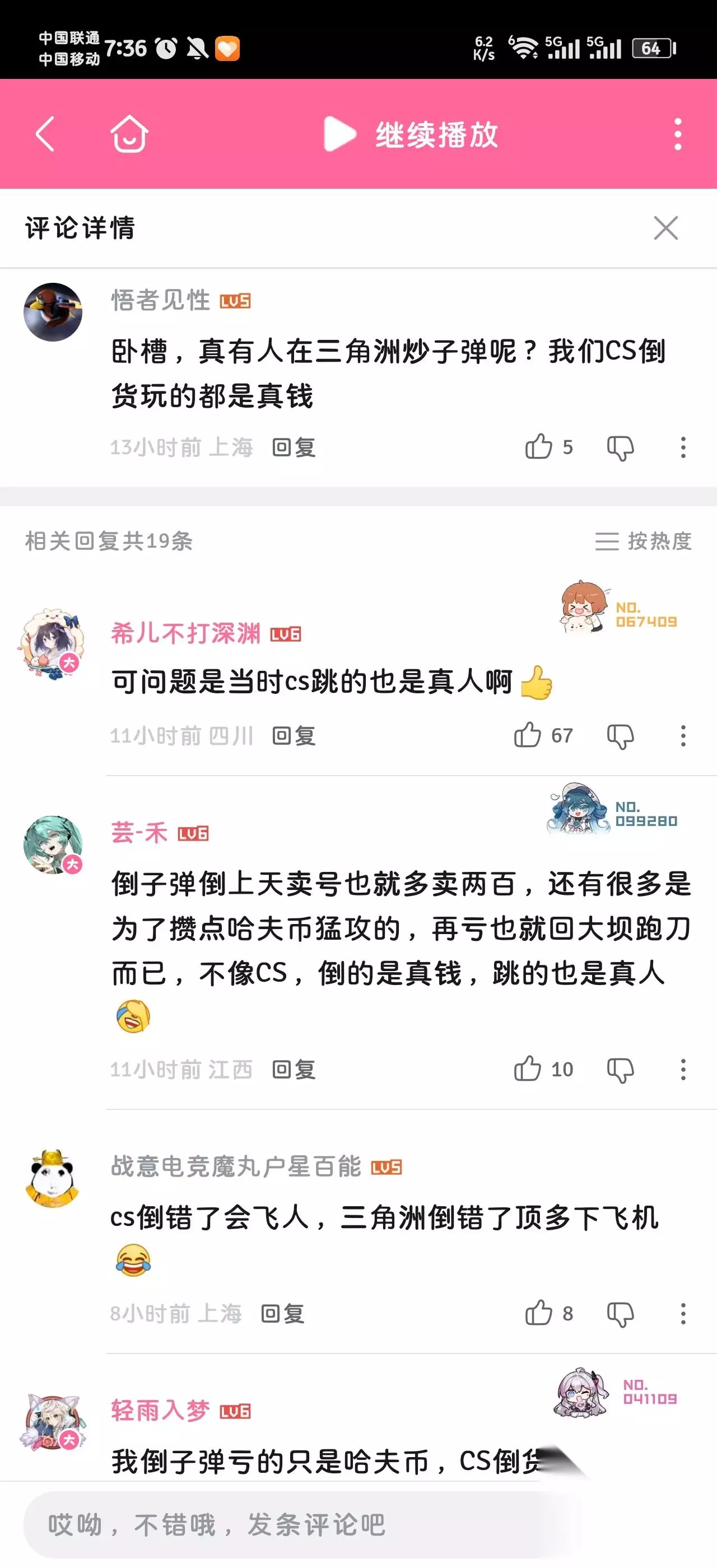Reply to 悟者见性's comment

pos(294,447)
